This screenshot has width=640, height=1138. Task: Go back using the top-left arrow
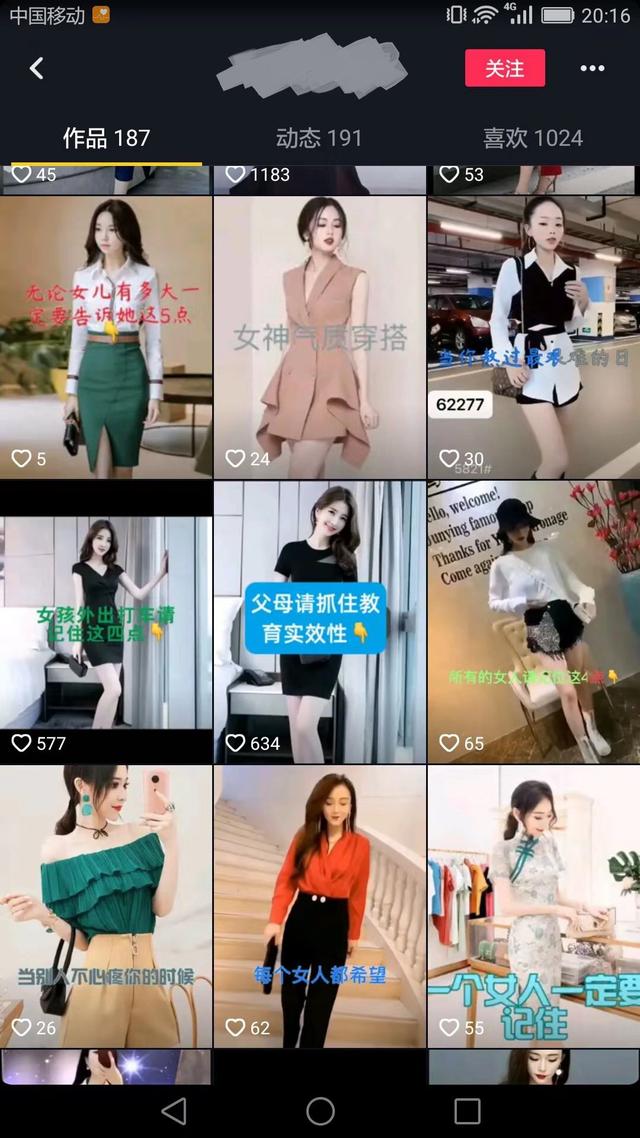(x=36, y=68)
